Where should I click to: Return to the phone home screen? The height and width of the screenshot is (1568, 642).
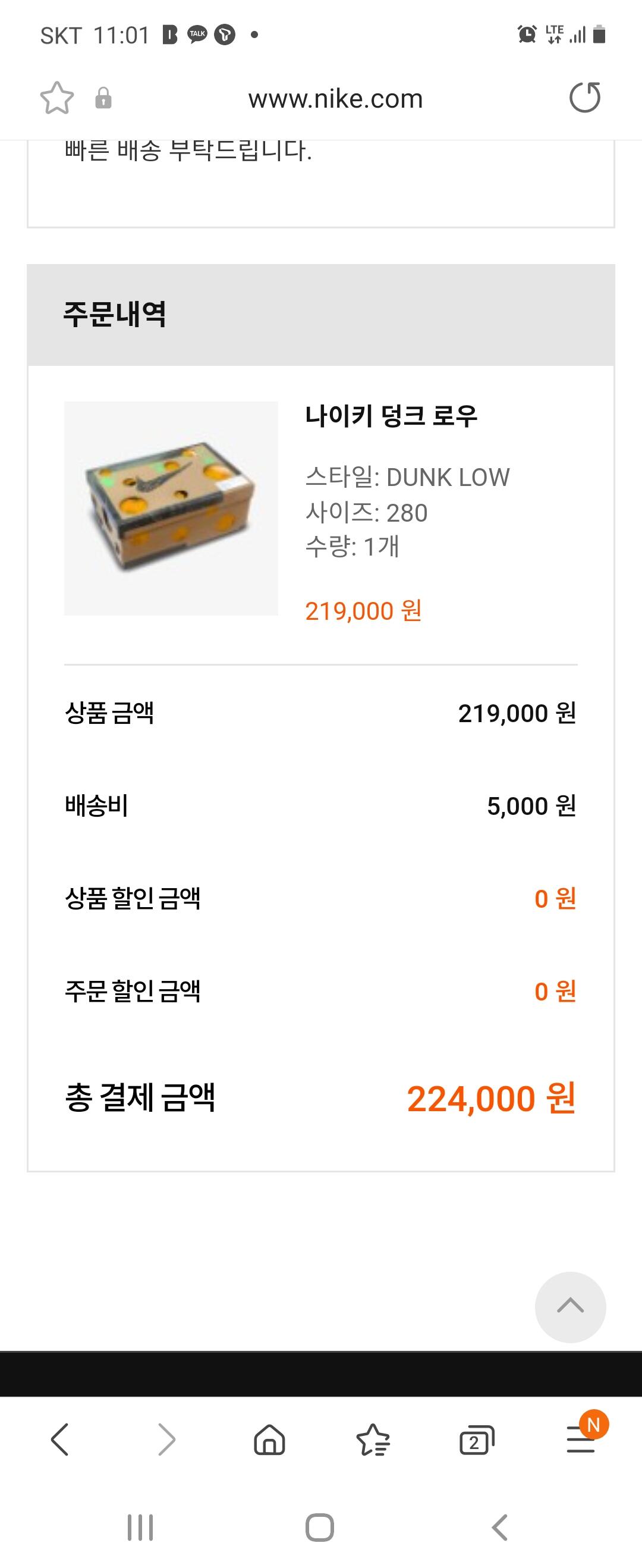coord(319,1527)
